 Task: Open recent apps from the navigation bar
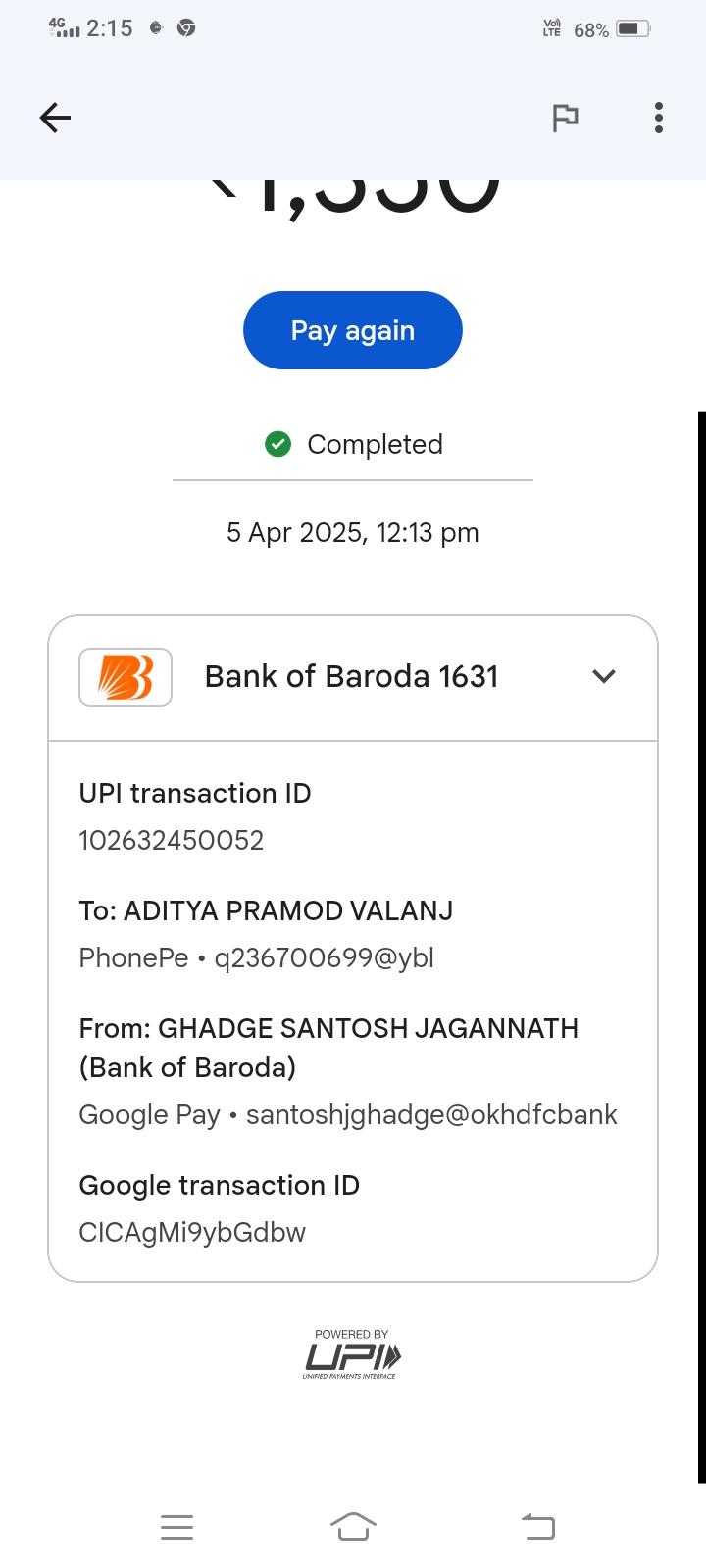pyautogui.click(x=176, y=1526)
